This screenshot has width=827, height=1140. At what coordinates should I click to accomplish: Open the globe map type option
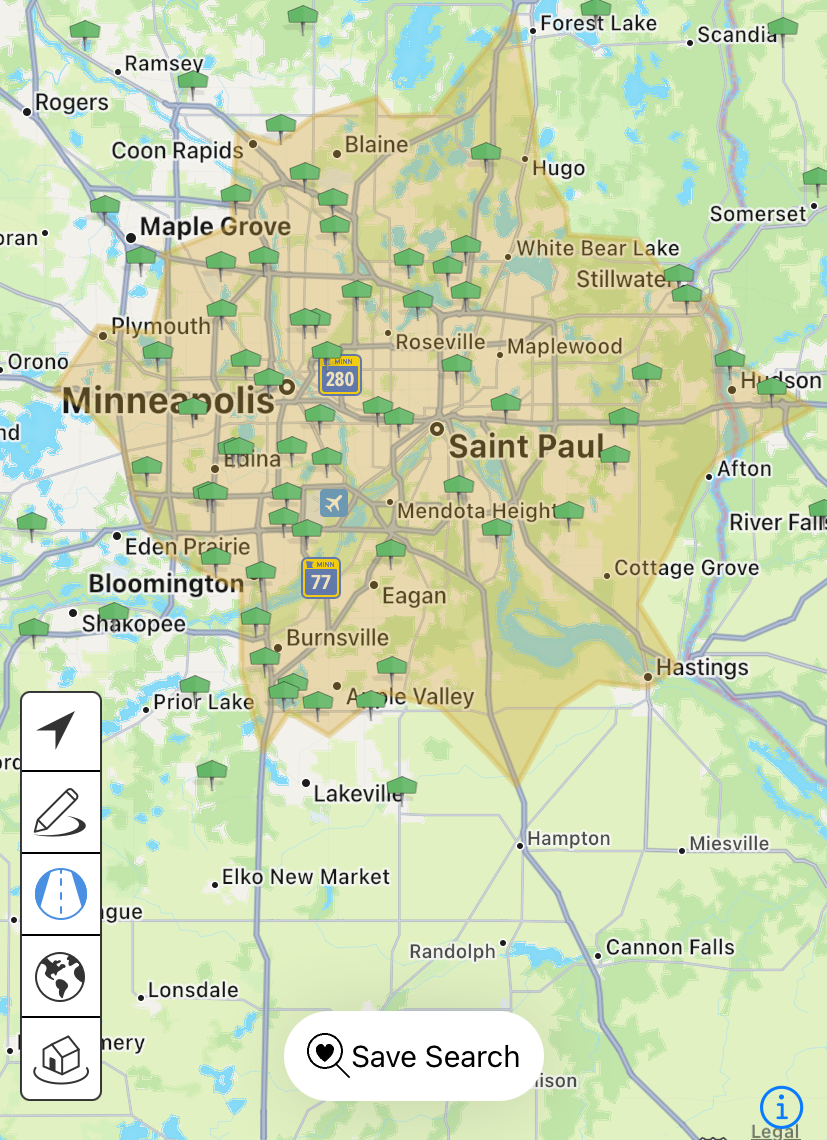61,976
